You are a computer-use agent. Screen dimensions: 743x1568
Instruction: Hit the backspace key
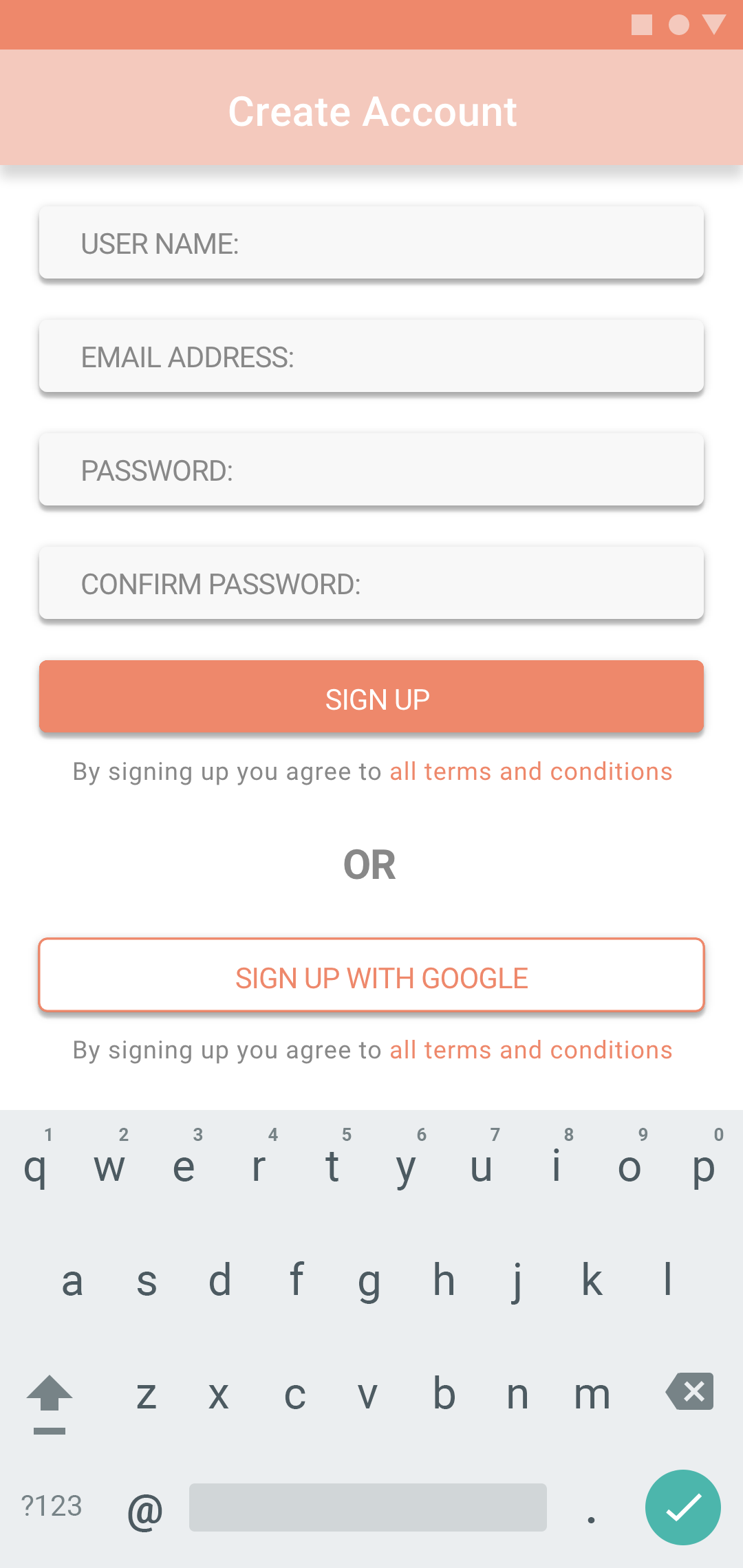[x=690, y=1392]
